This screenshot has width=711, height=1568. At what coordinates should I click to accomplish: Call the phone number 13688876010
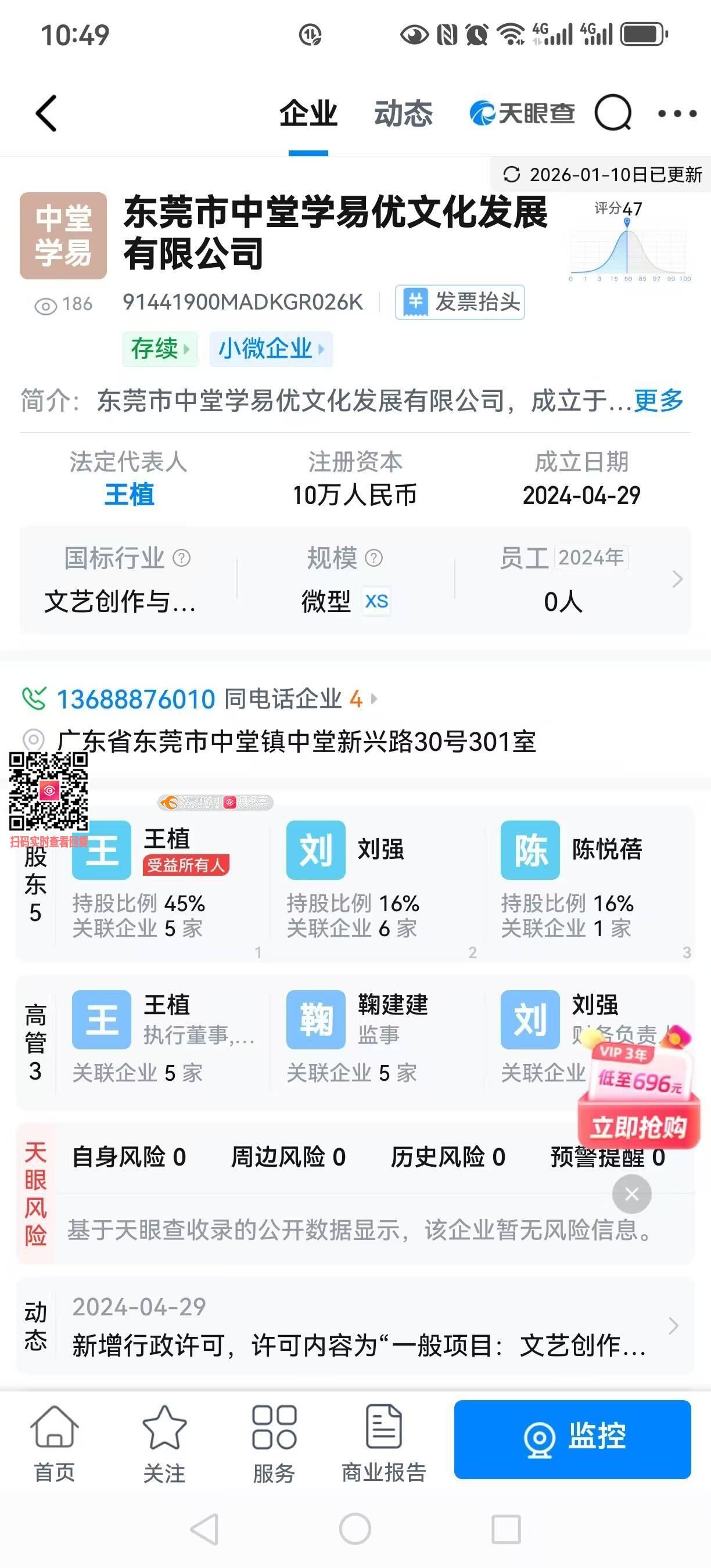click(136, 699)
